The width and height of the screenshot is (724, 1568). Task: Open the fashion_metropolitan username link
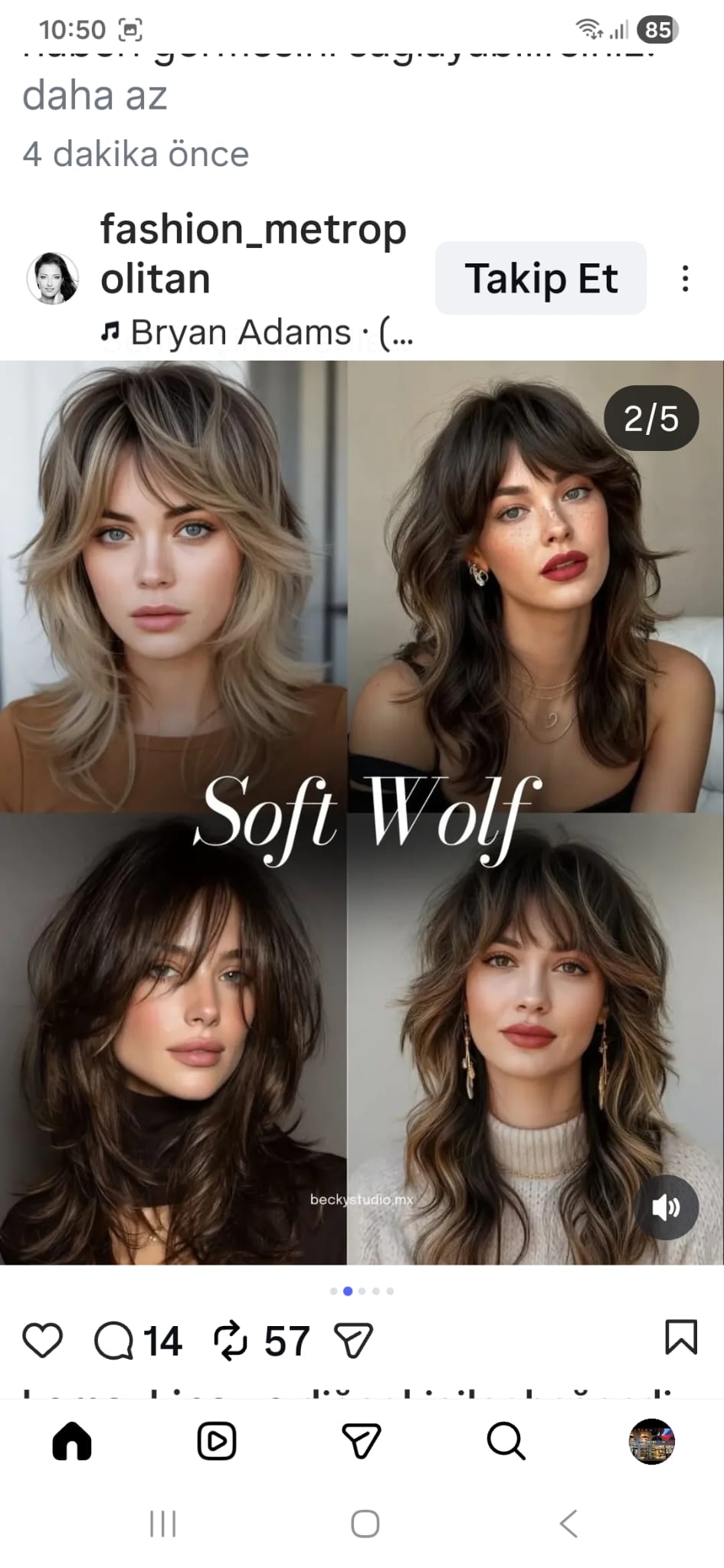pos(253,253)
